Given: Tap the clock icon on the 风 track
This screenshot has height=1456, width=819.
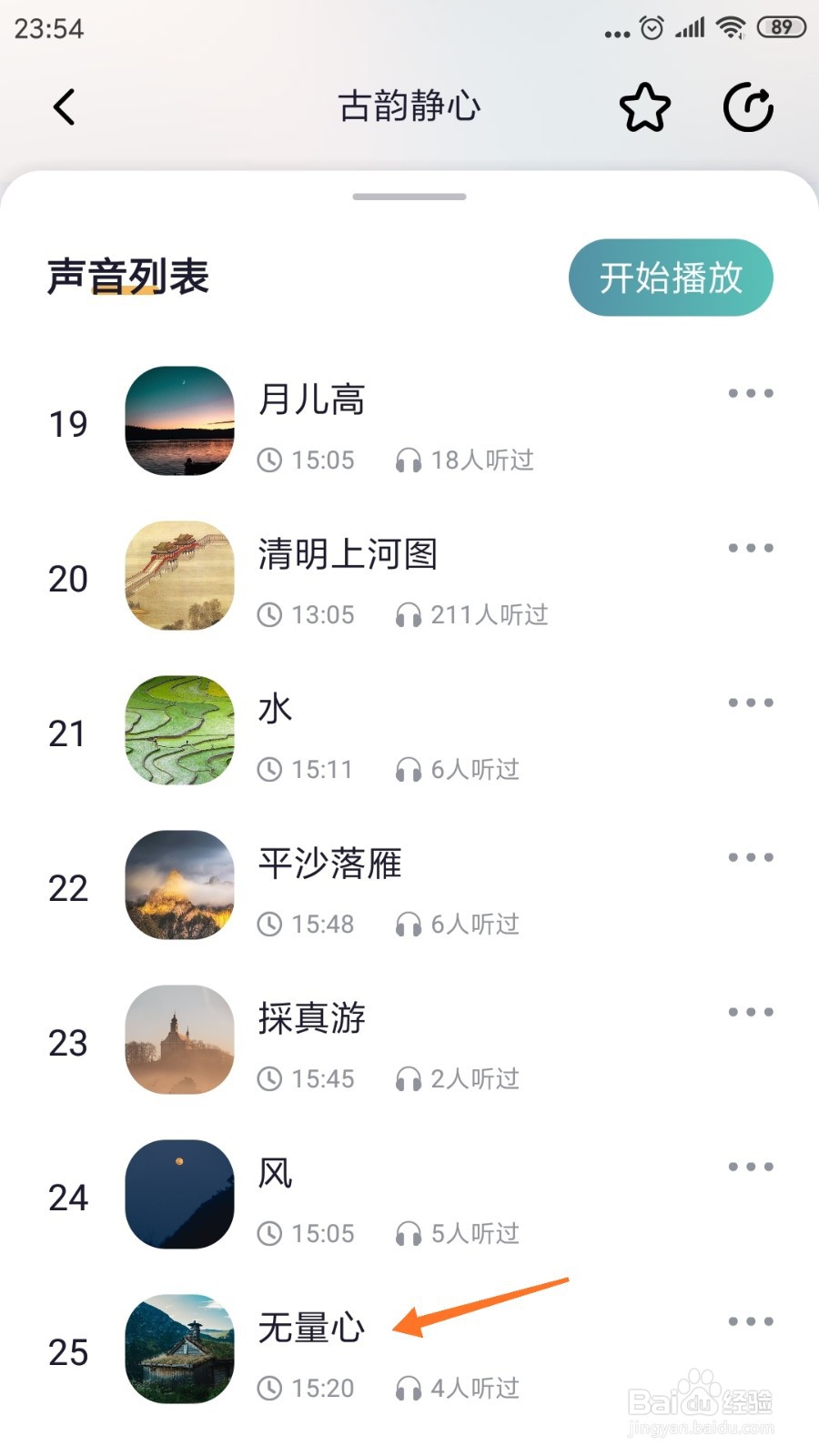Looking at the screenshot, I should [270, 1234].
